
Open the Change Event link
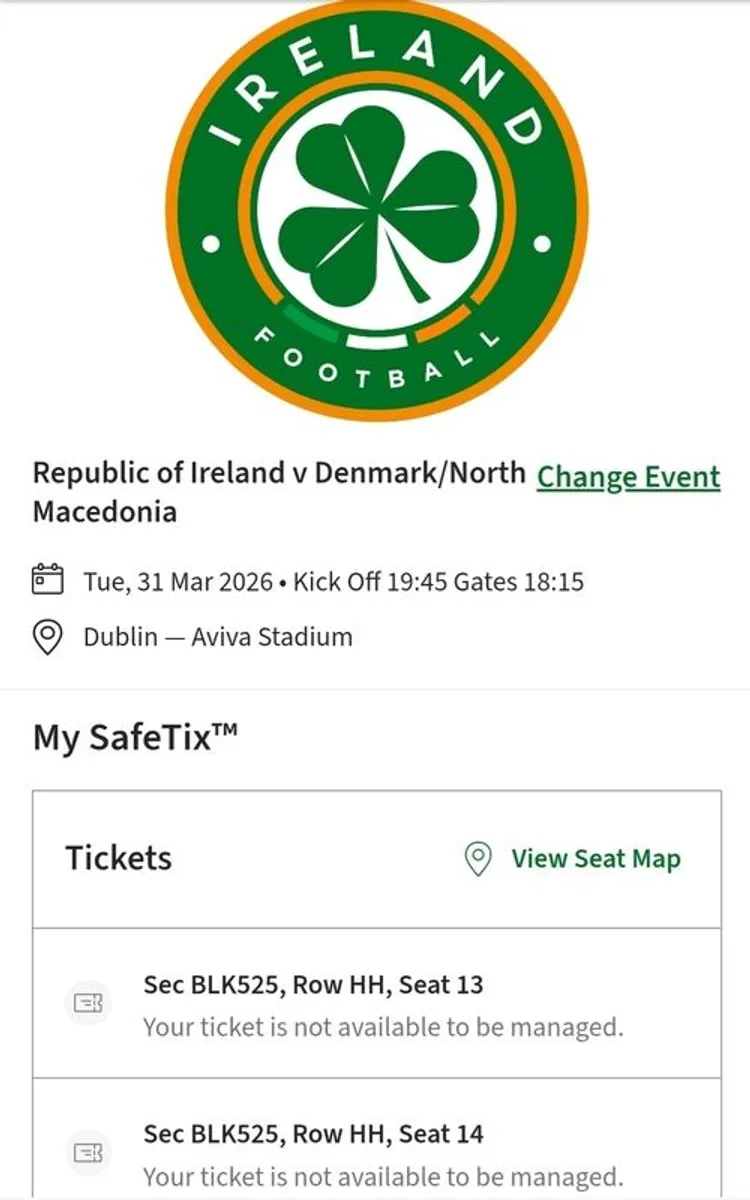point(628,477)
